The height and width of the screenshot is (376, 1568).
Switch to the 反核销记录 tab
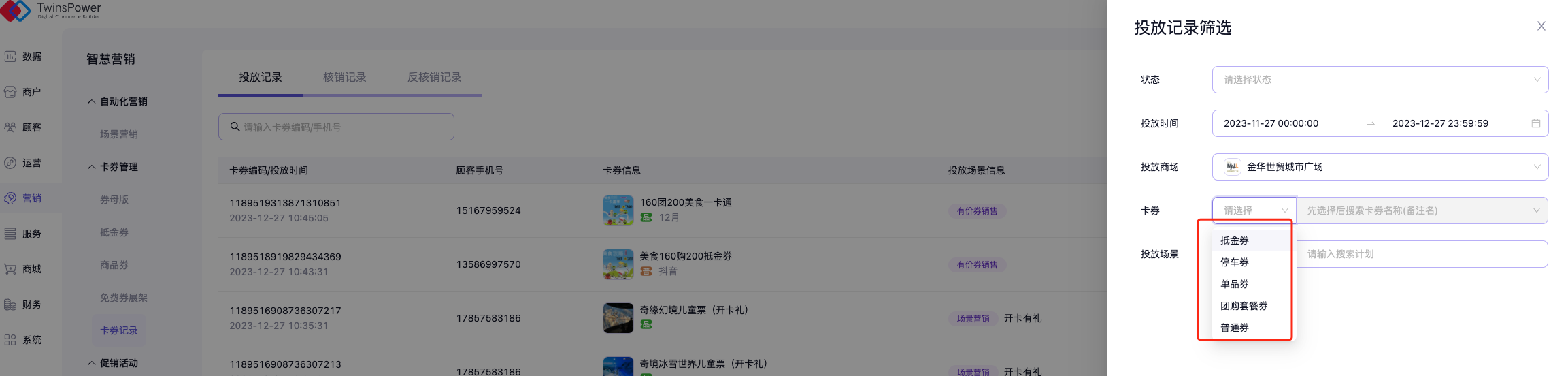434,78
